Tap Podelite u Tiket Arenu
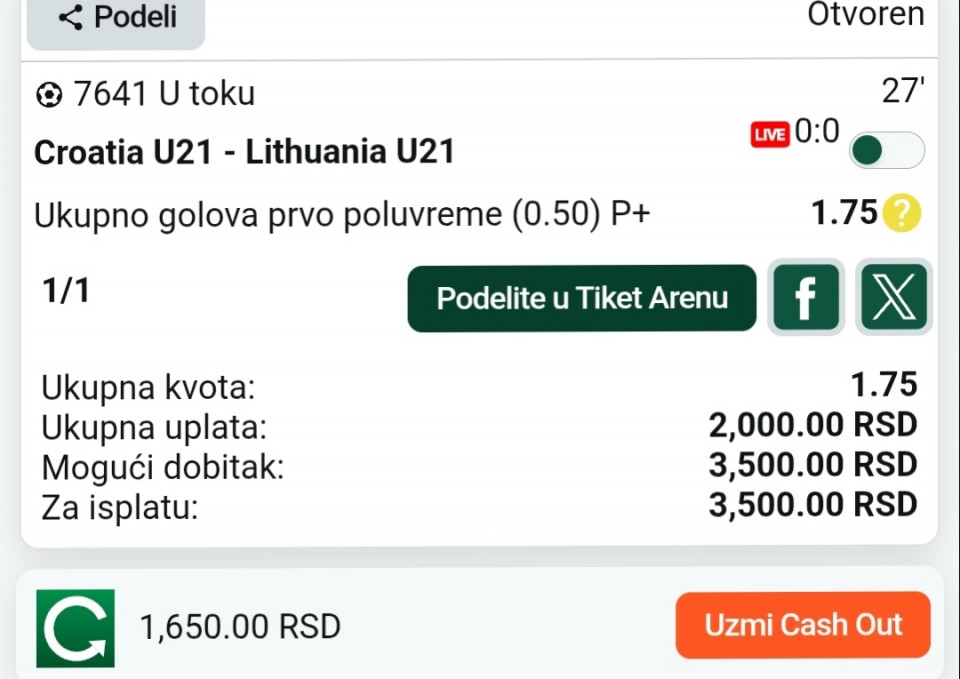The image size is (960, 679). pos(582,298)
